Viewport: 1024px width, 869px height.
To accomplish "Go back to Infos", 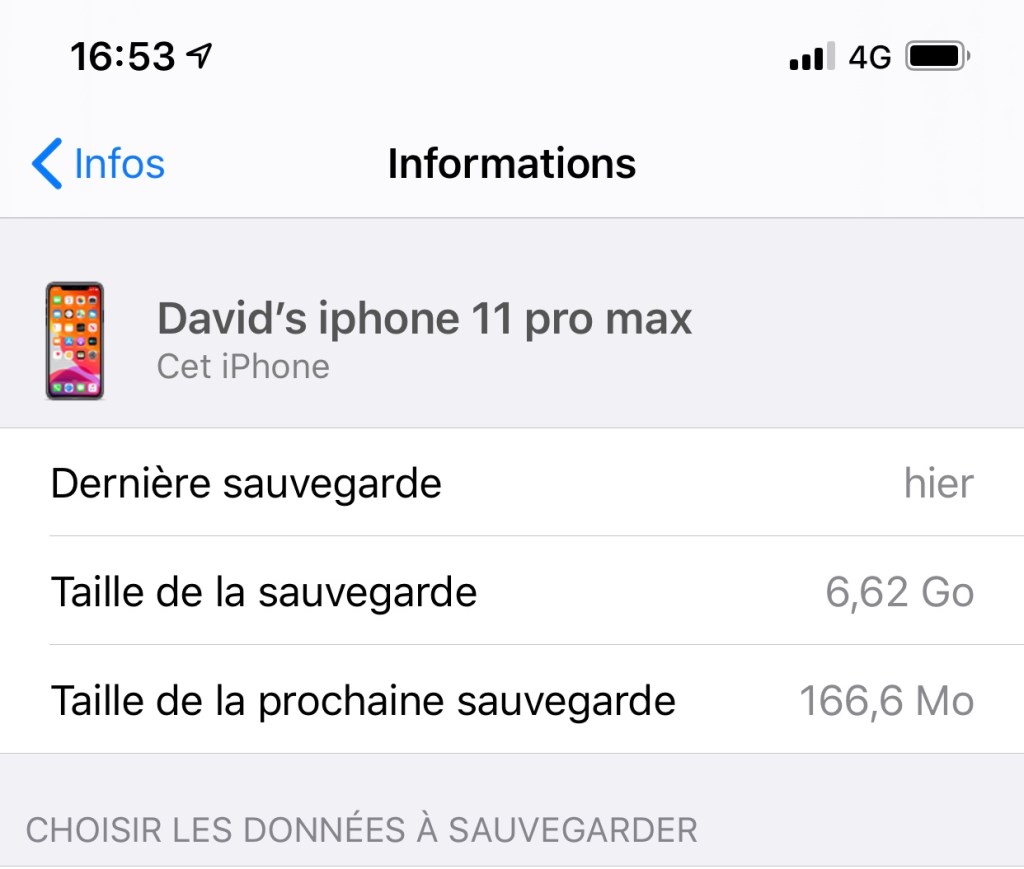I will click(x=98, y=164).
